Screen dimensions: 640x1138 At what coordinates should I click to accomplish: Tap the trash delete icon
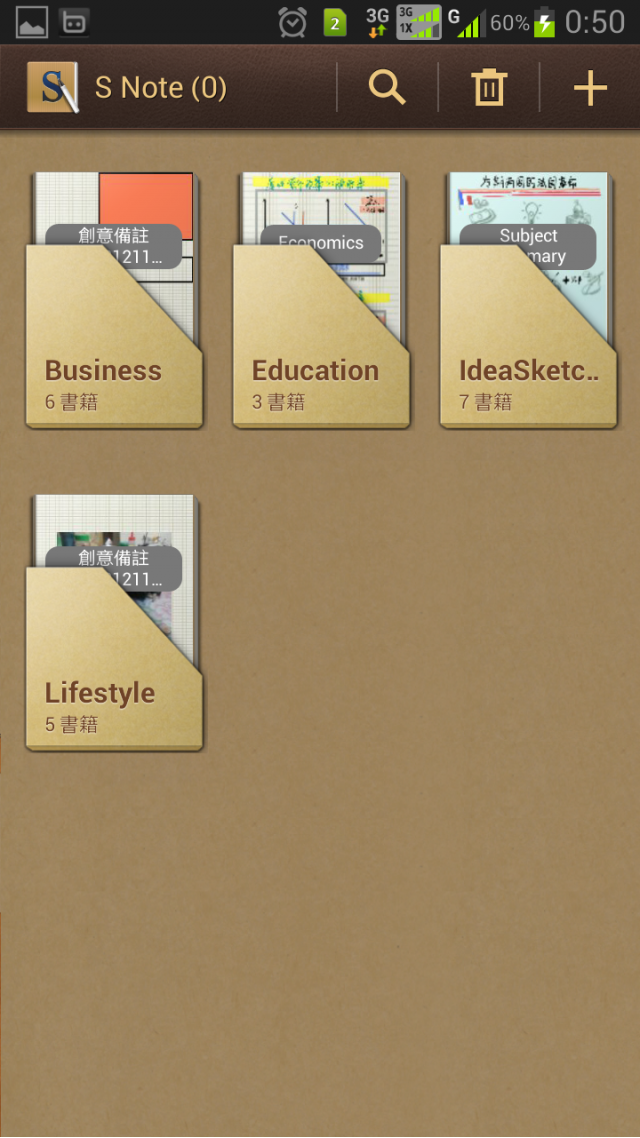tap(489, 88)
